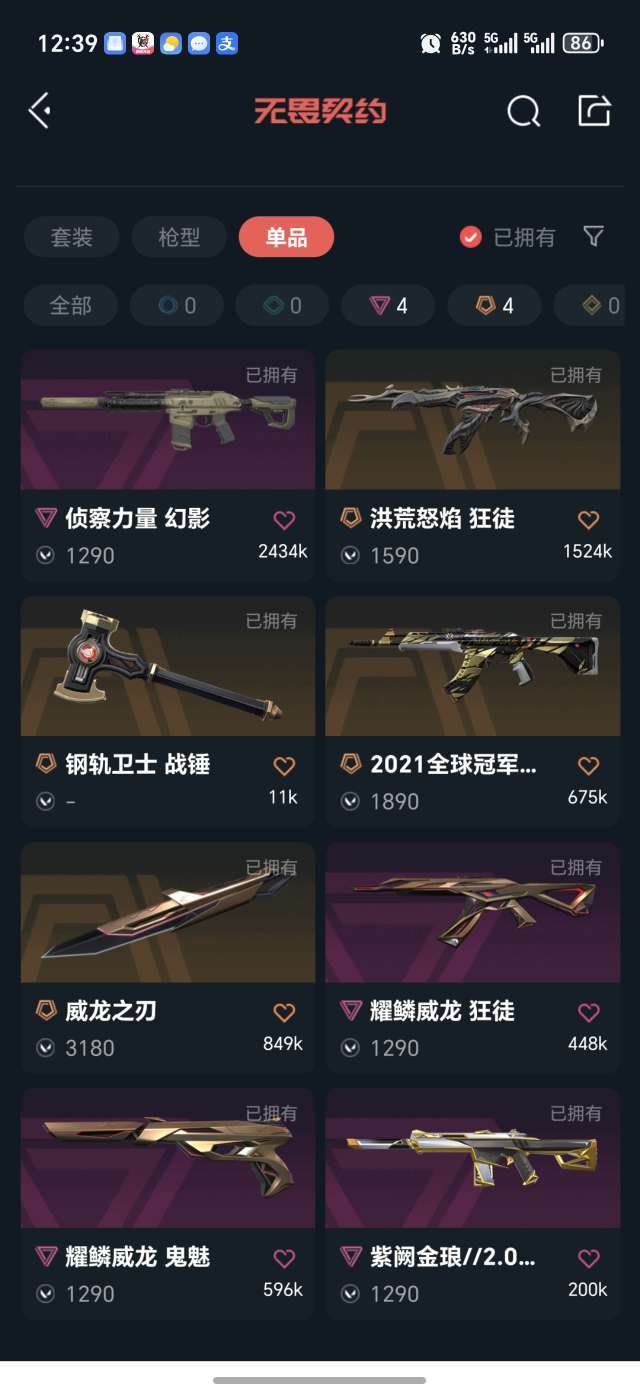Open the 侦察力量 幻影 skin card
640x1400 pixels.
coord(167,420)
